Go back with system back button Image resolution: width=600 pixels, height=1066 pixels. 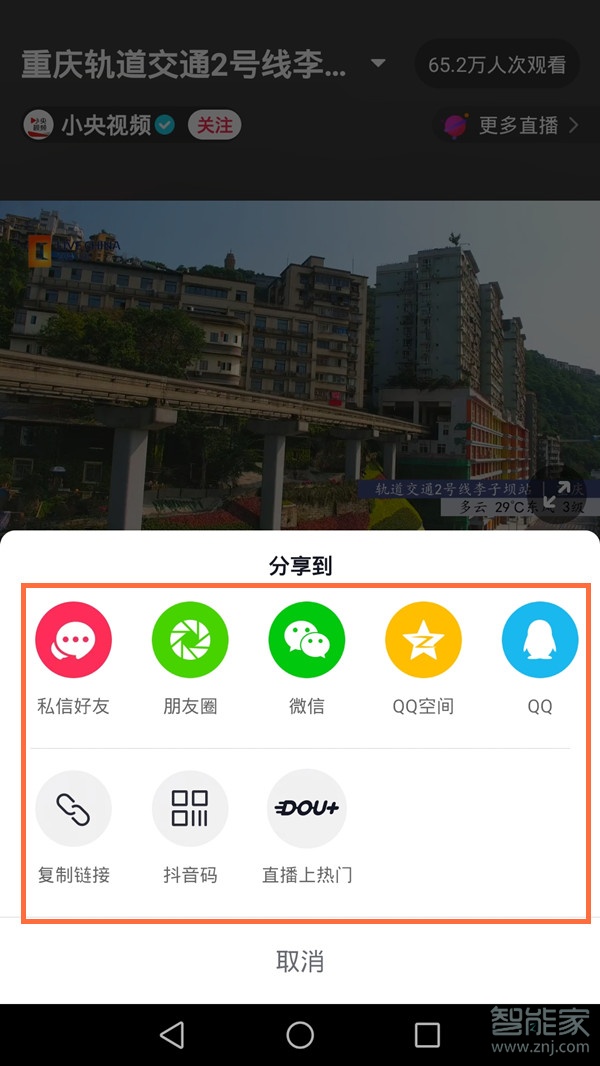[172, 1034]
